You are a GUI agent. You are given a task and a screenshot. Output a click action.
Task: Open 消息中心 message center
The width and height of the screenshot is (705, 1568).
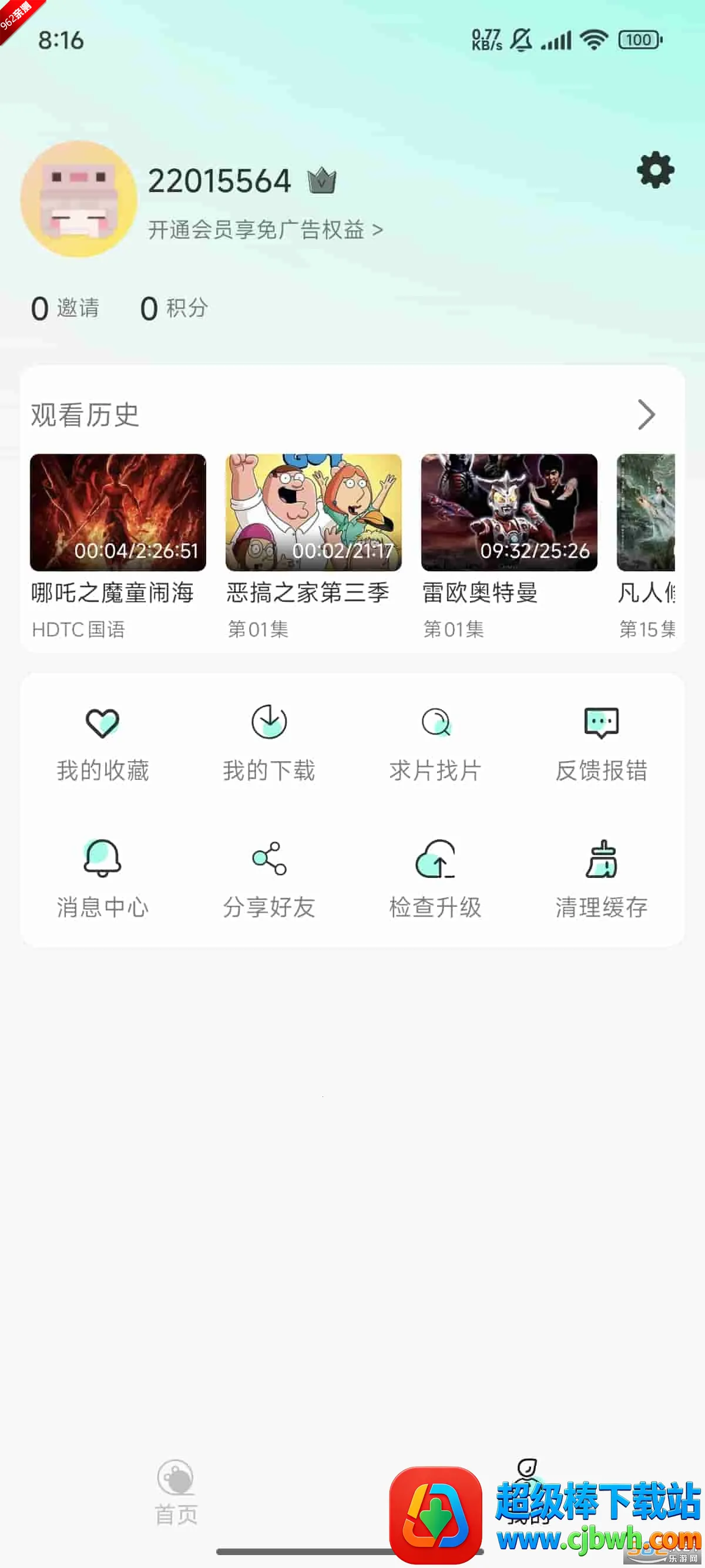(x=102, y=880)
